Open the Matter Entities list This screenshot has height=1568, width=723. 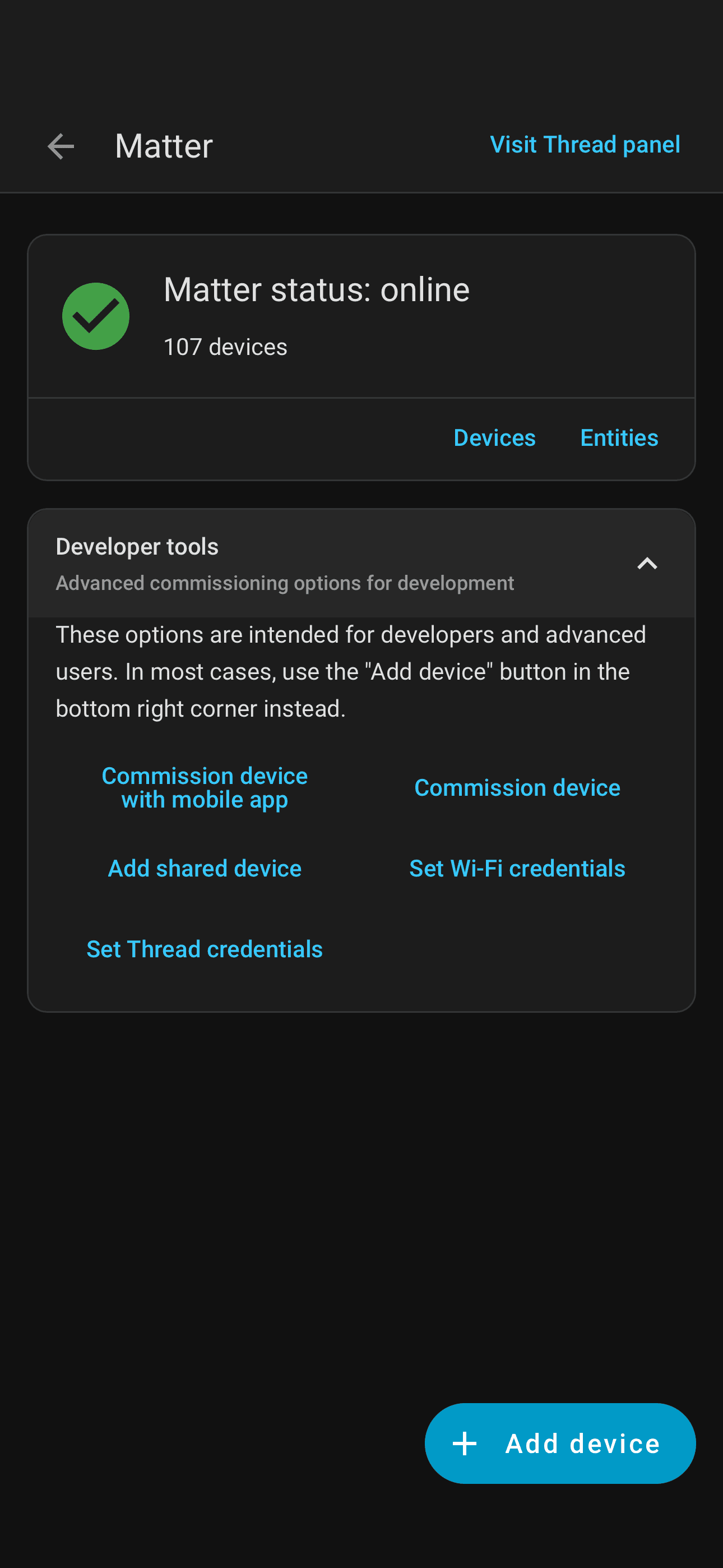coord(619,437)
